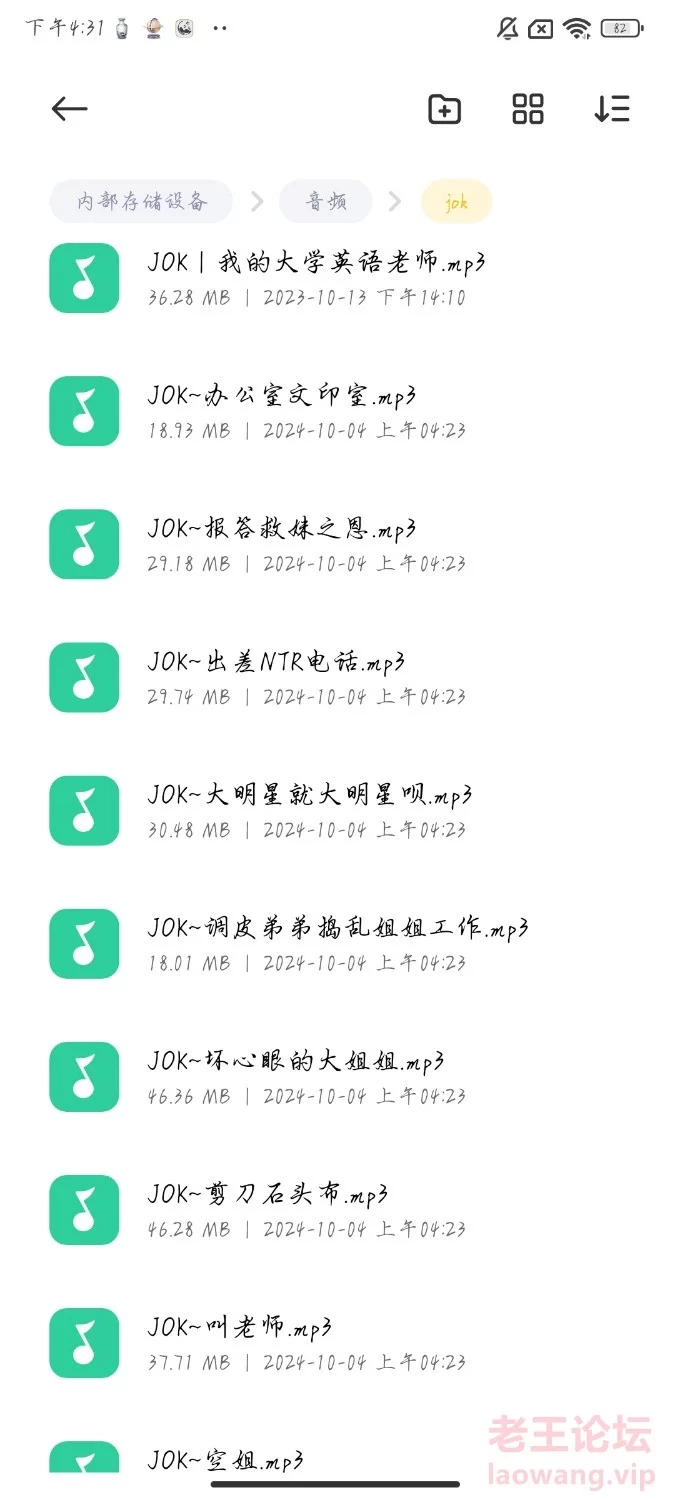Jump to the 音频 folder breadcrumb
This screenshot has width=675, height=1500.
point(326,202)
